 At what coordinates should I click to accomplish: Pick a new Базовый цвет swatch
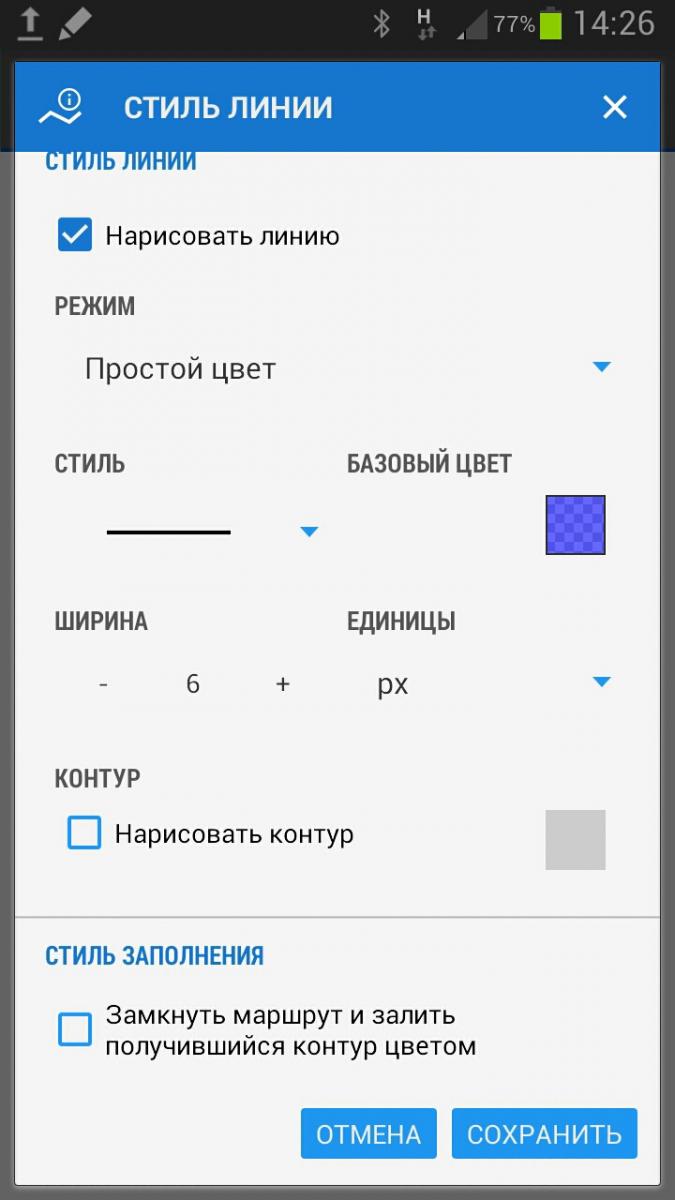pyautogui.click(x=575, y=525)
